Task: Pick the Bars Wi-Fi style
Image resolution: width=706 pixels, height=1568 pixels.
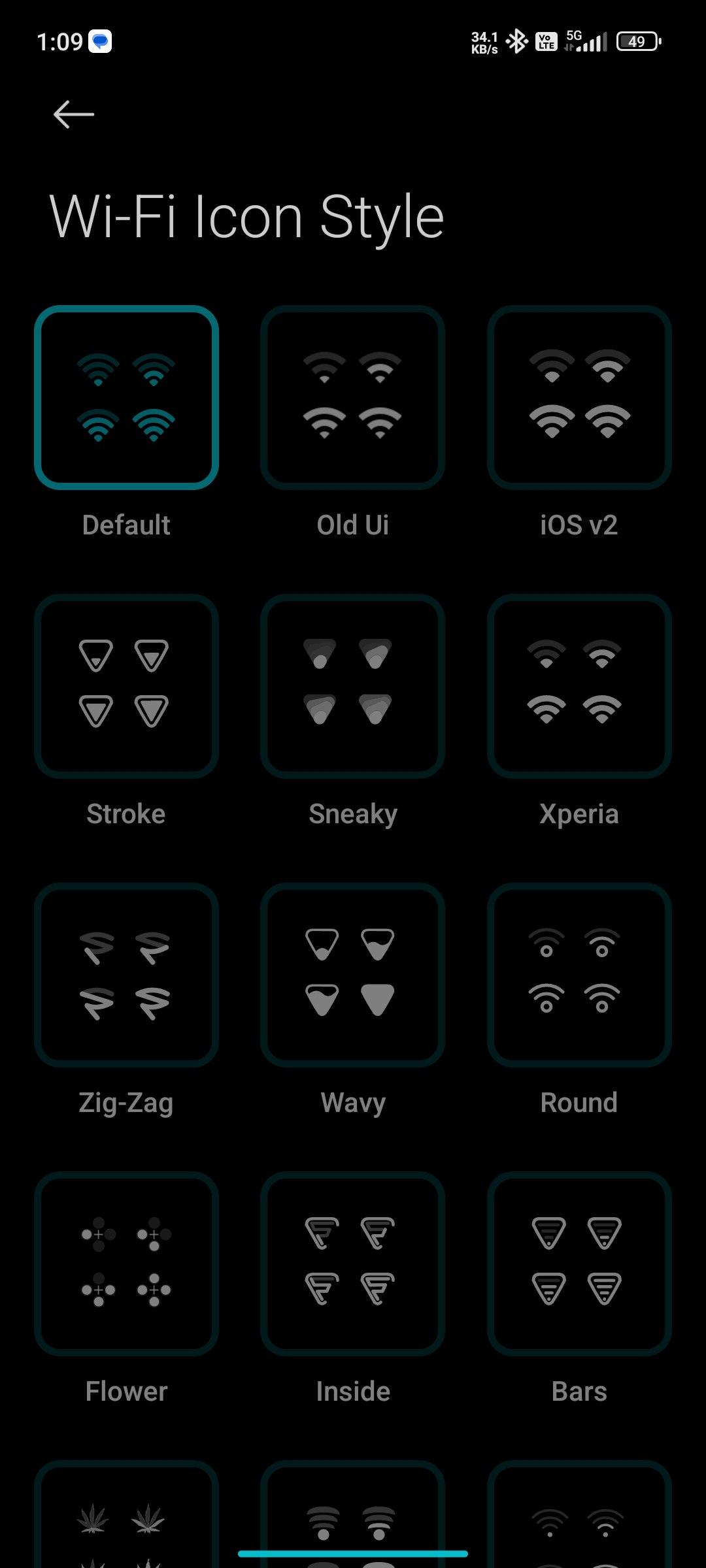Action: [579, 1264]
